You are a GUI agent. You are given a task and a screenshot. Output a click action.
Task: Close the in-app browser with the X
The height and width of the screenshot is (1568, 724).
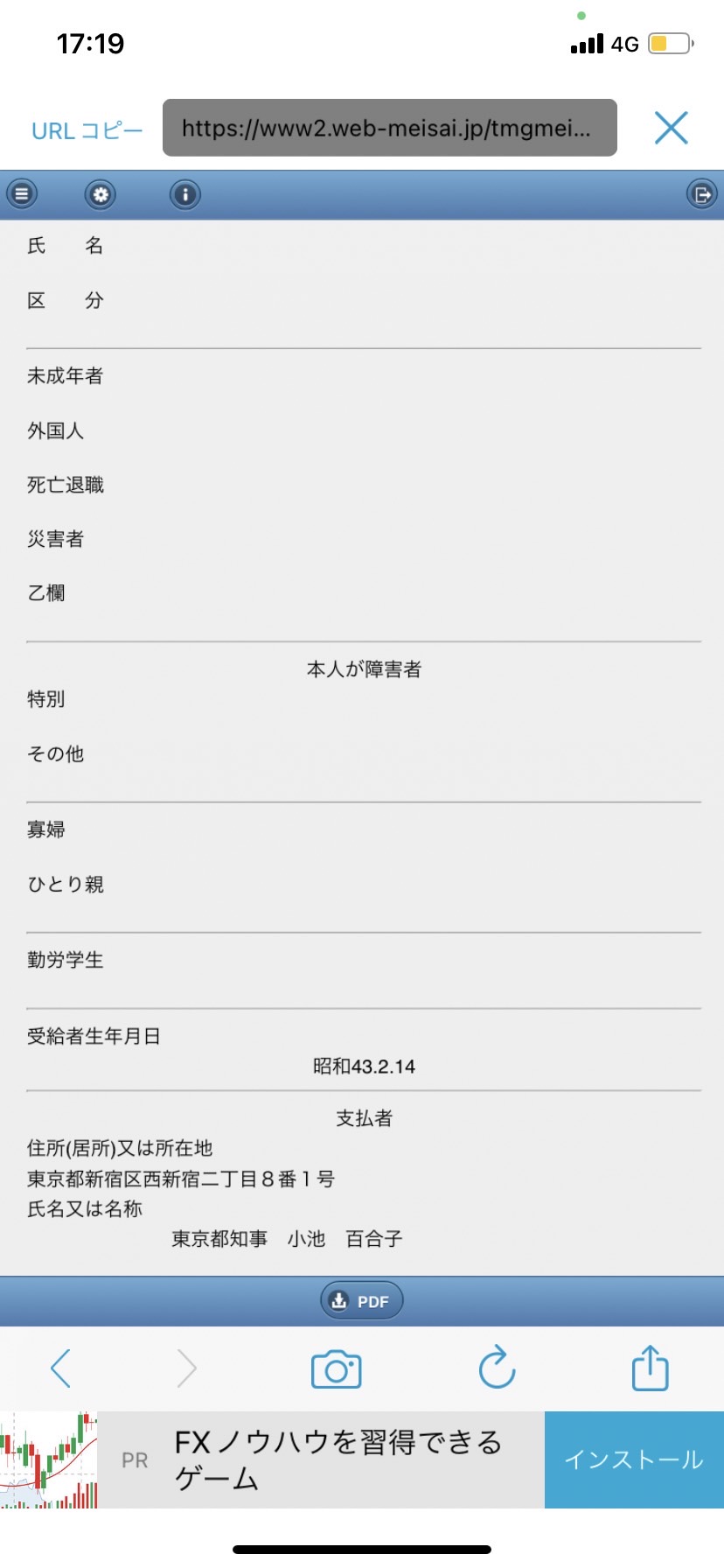(672, 128)
